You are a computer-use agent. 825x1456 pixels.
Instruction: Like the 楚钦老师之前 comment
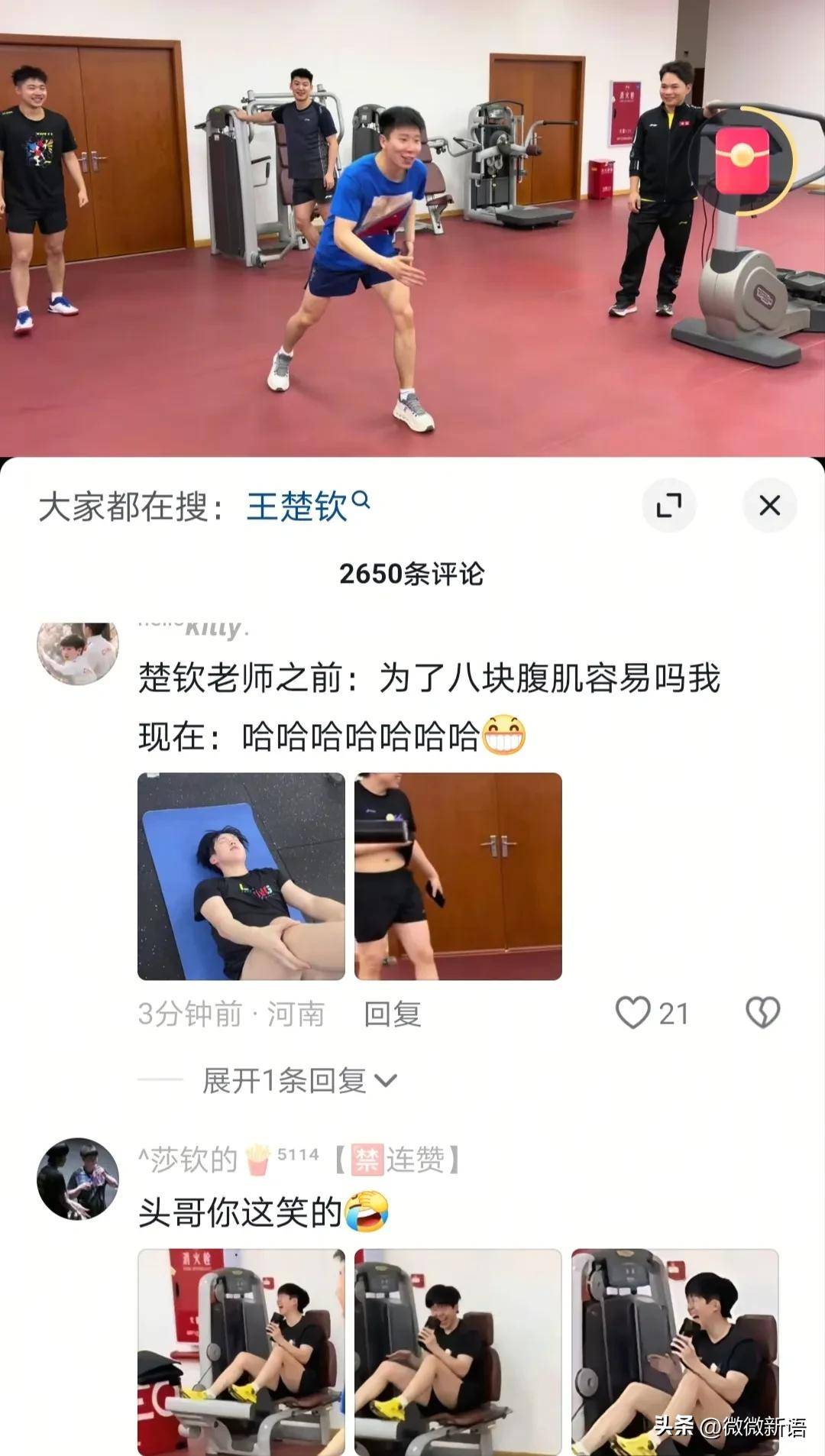pyautogui.click(x=652, y=1013)
